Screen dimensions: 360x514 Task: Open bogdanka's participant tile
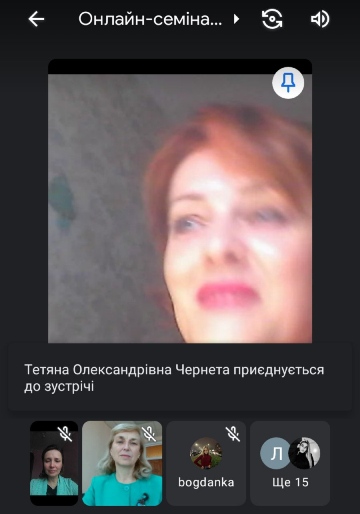[x=206, y=463]
